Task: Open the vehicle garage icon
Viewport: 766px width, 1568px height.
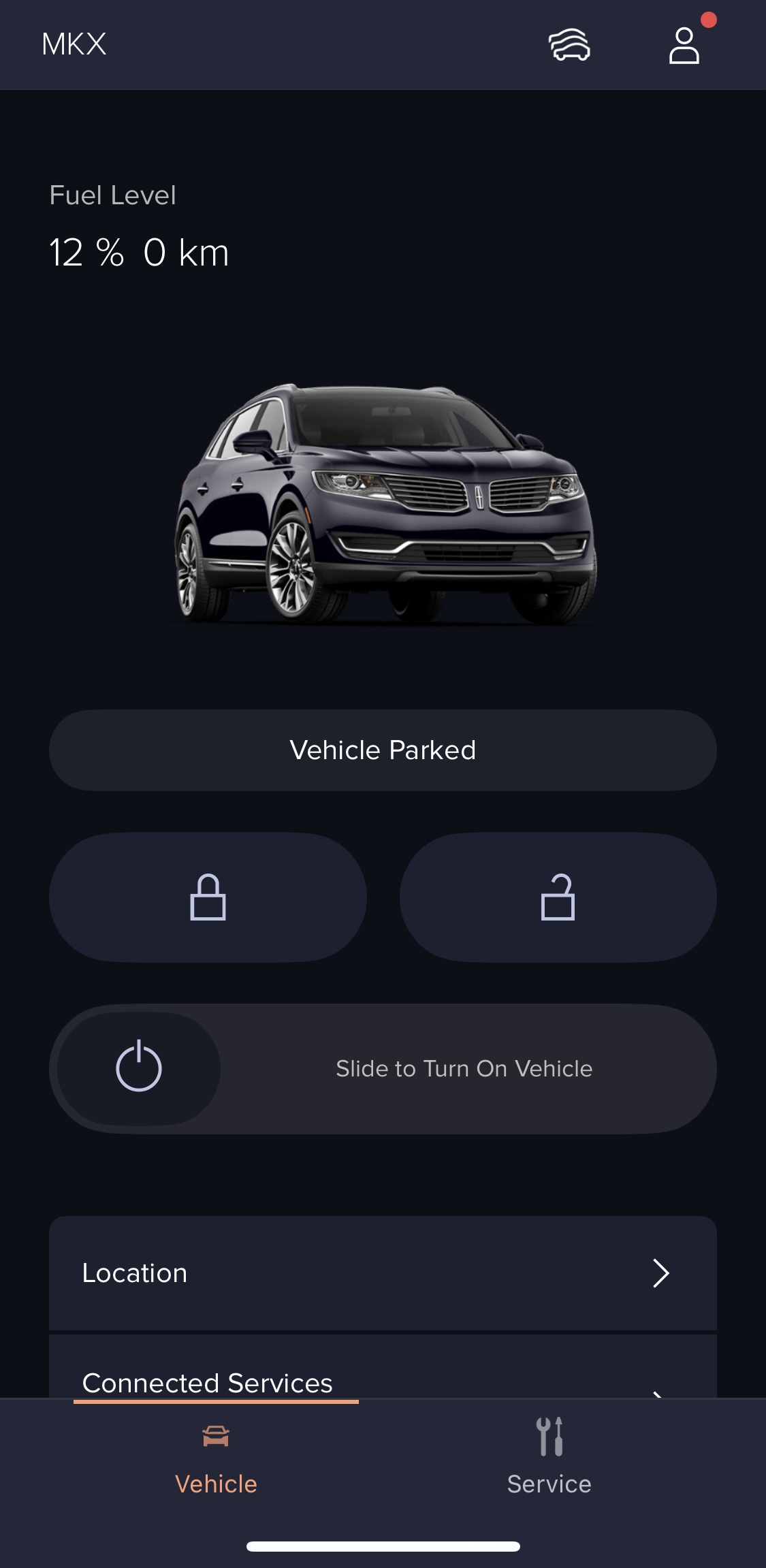Action: (569, 45)
